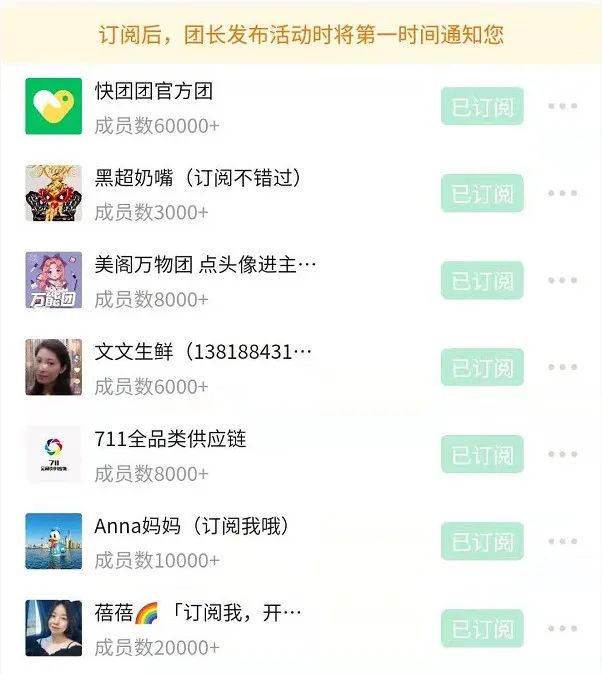Open the 美阁万物团 group row

pyautogui.click(x=200, y=280)
